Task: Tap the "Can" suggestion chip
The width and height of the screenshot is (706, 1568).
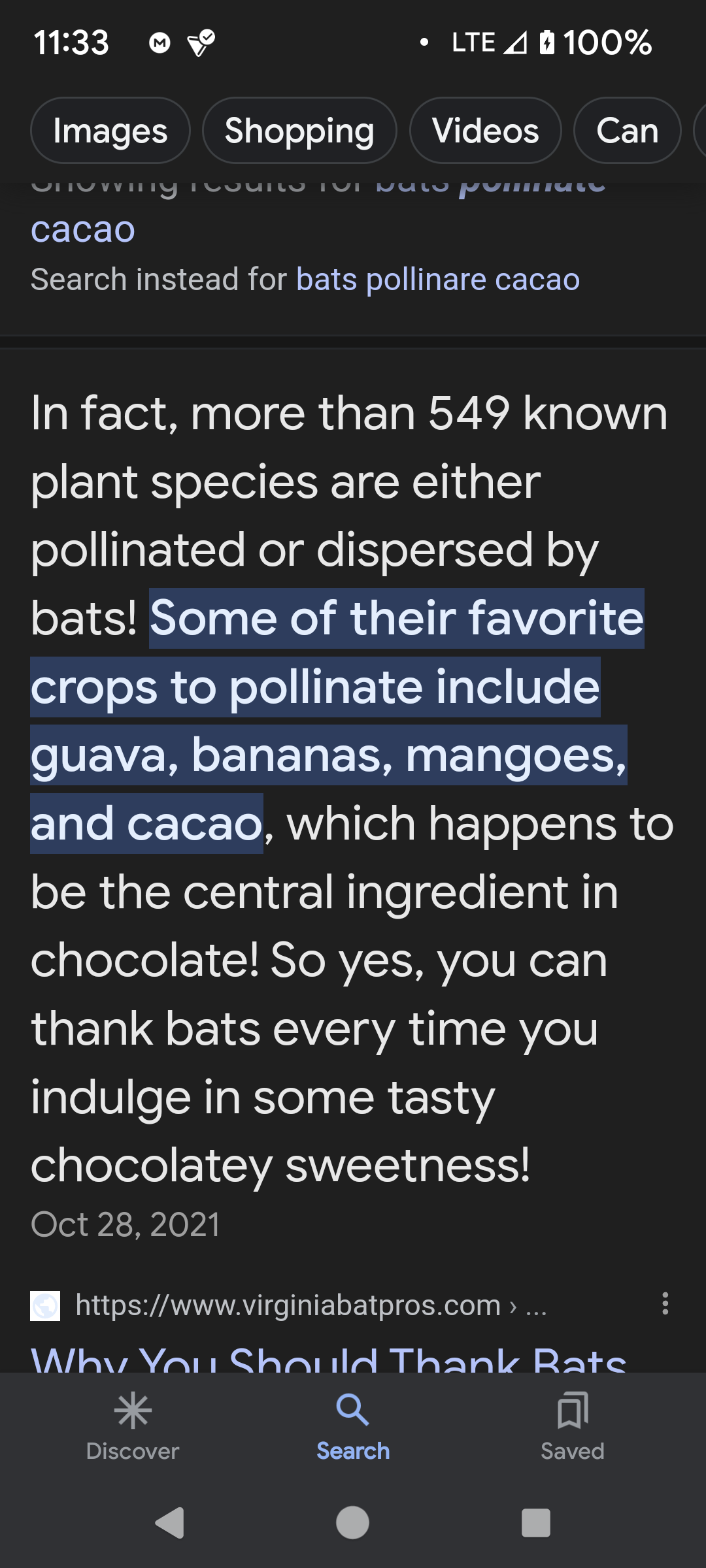Action: tap(627, 131)
